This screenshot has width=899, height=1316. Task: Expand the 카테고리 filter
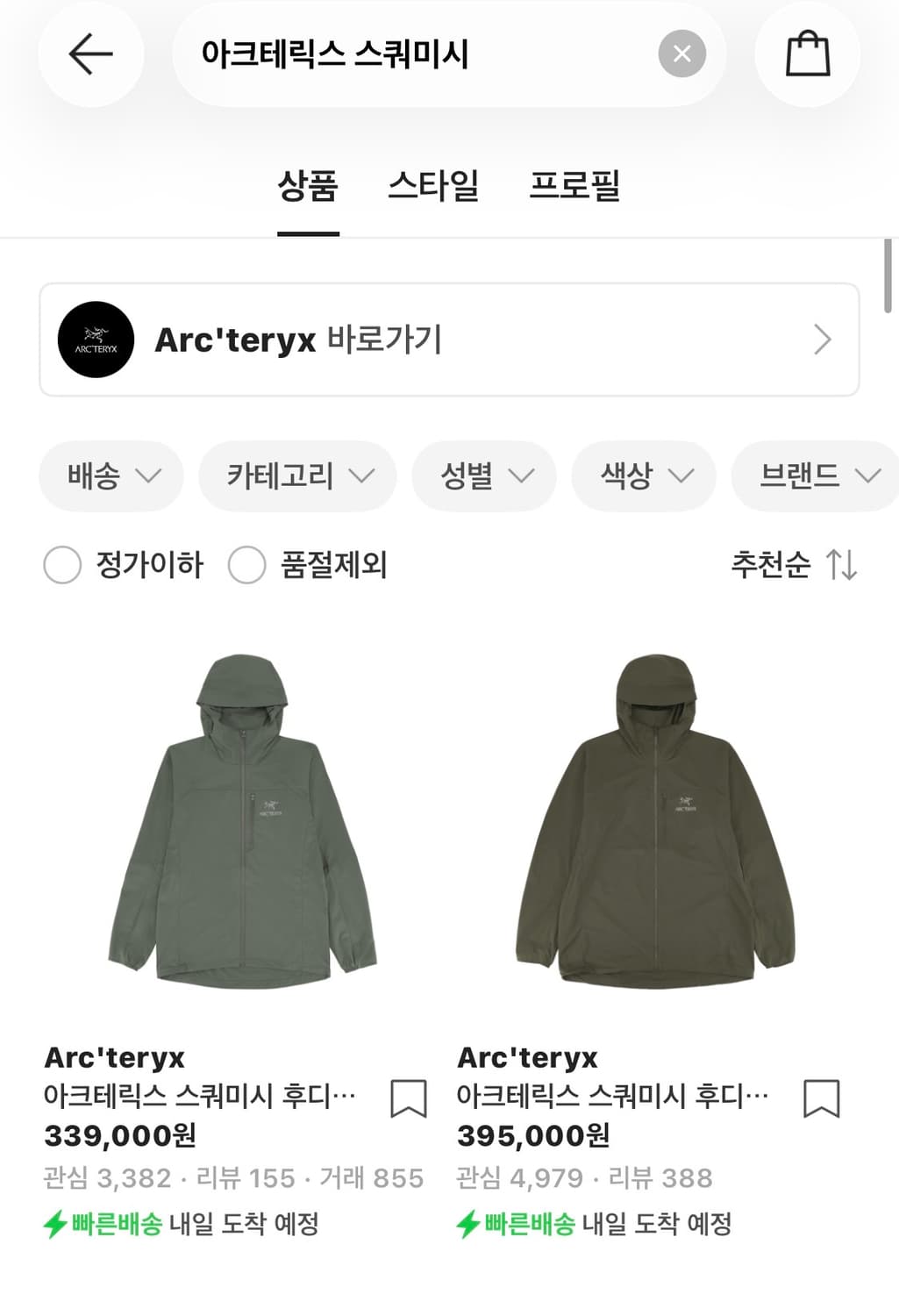pos(296,476)
